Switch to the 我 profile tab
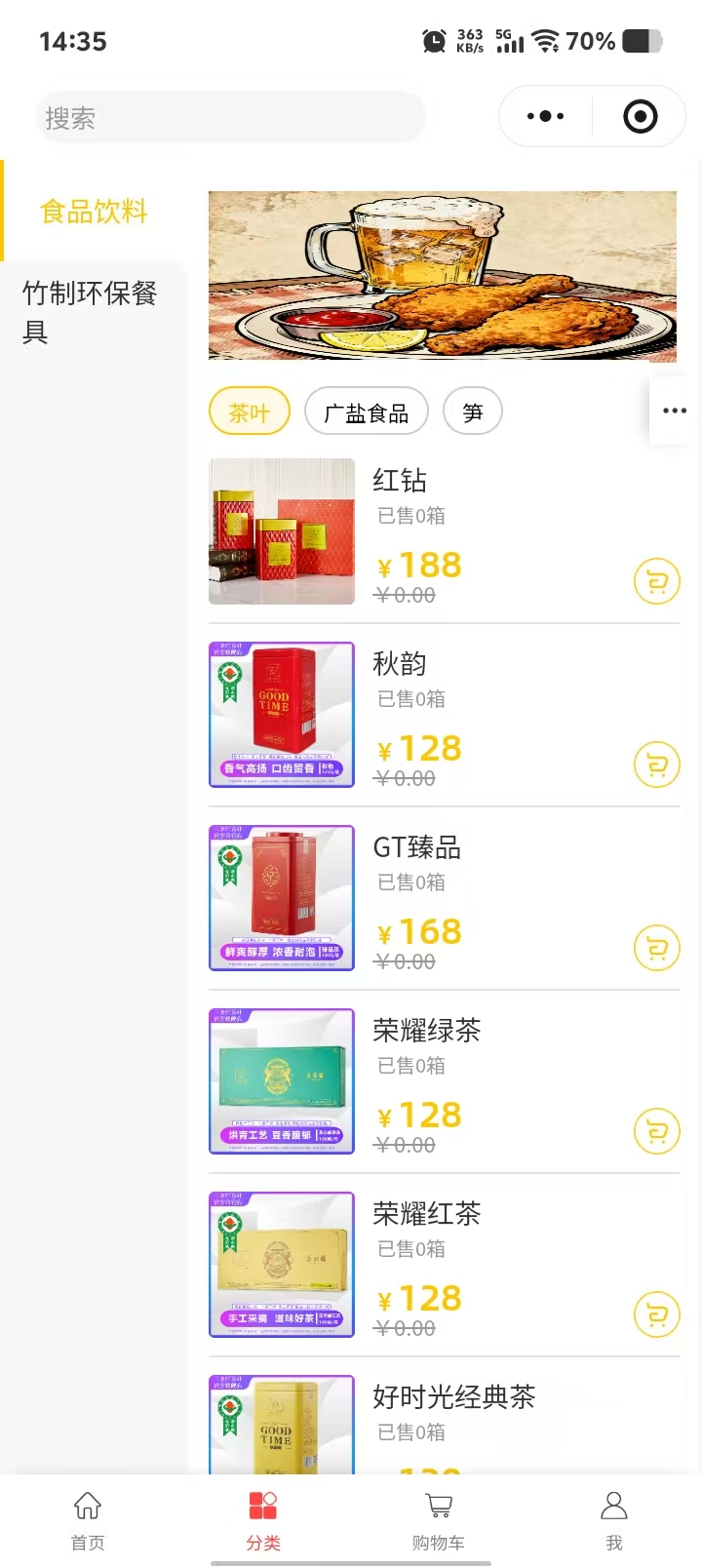 [614, 1519]
